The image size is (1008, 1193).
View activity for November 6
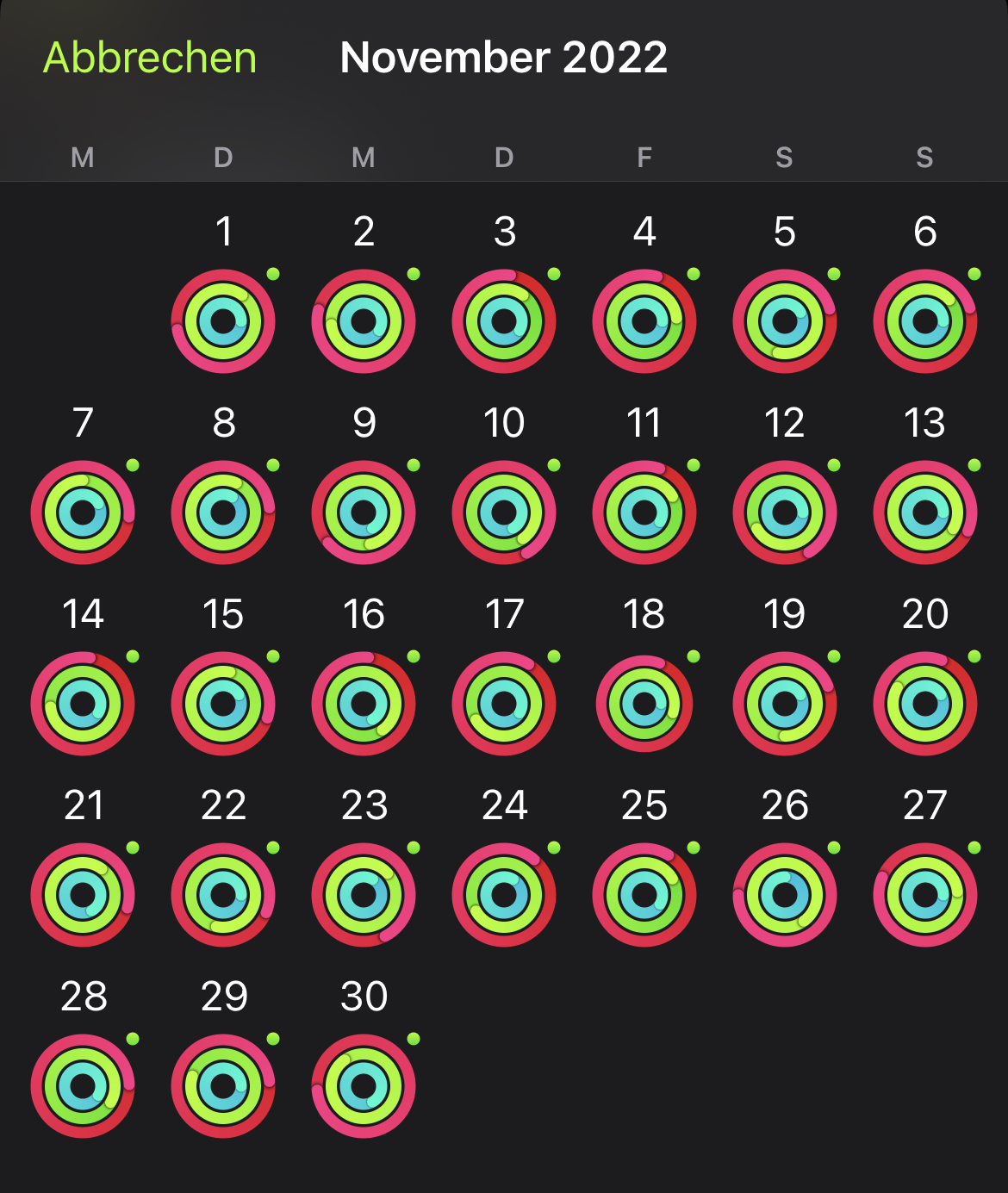[x=925, y=321]
